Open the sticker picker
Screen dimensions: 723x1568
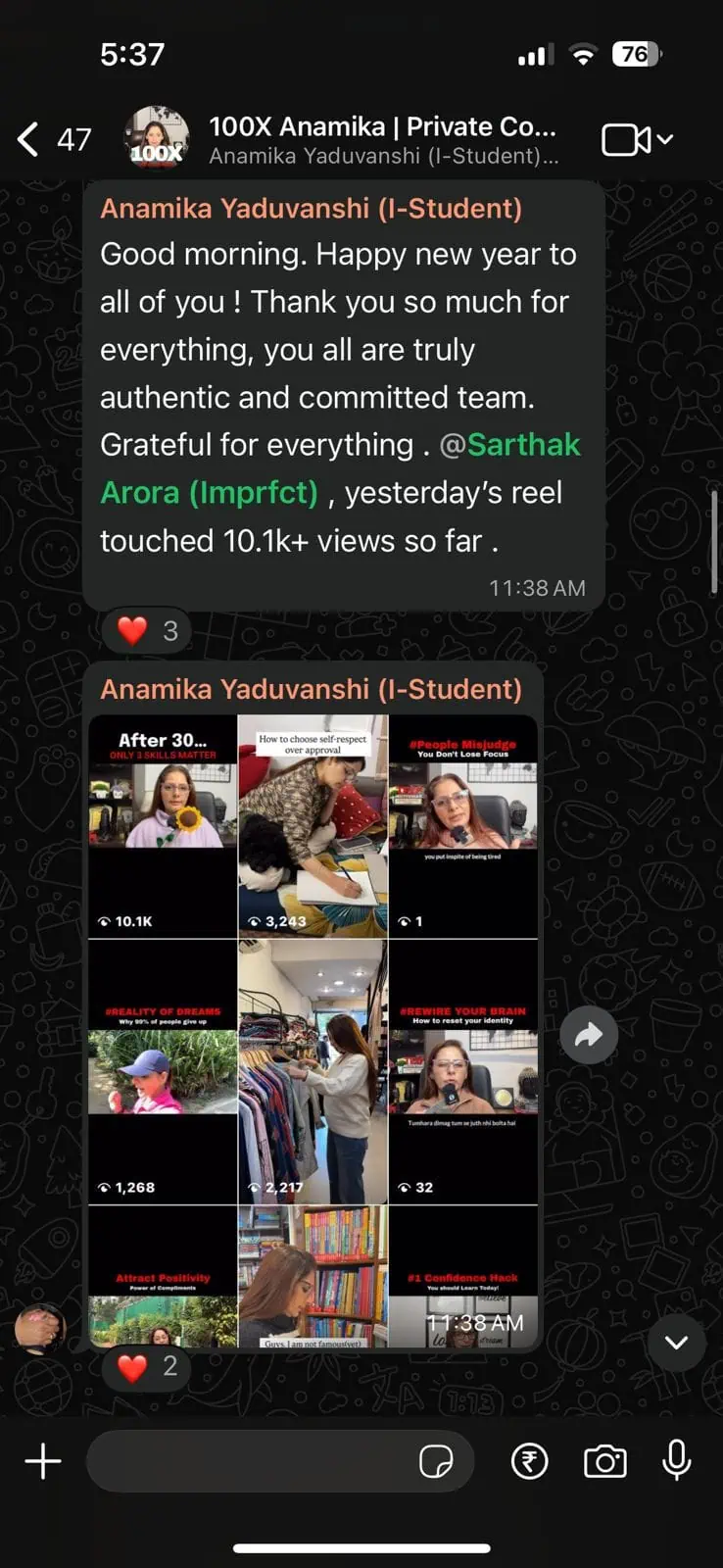point(436,1461)
